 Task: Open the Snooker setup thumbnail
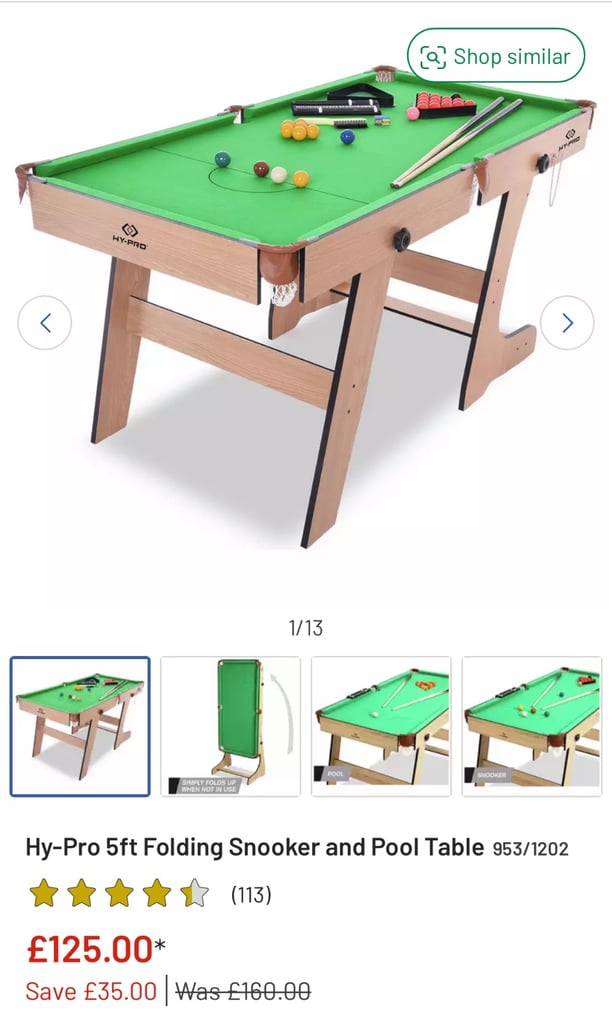click(x=532, y=727)
